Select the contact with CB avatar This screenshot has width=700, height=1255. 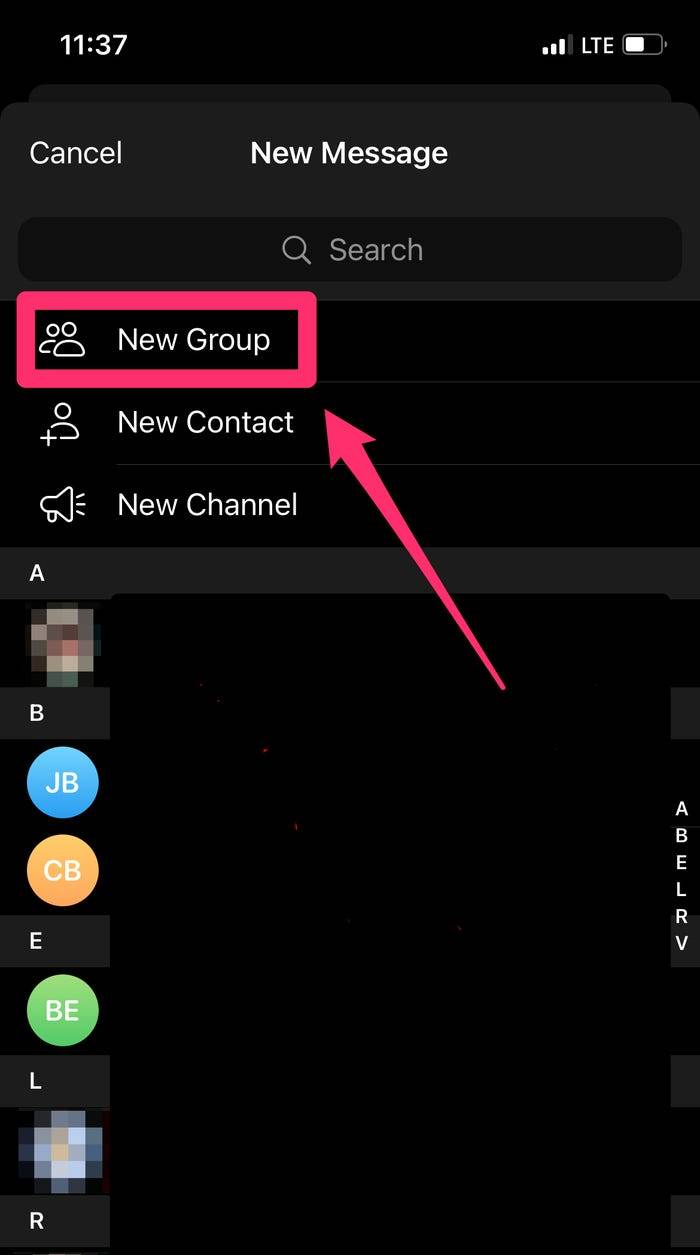[x=62, y=871]
